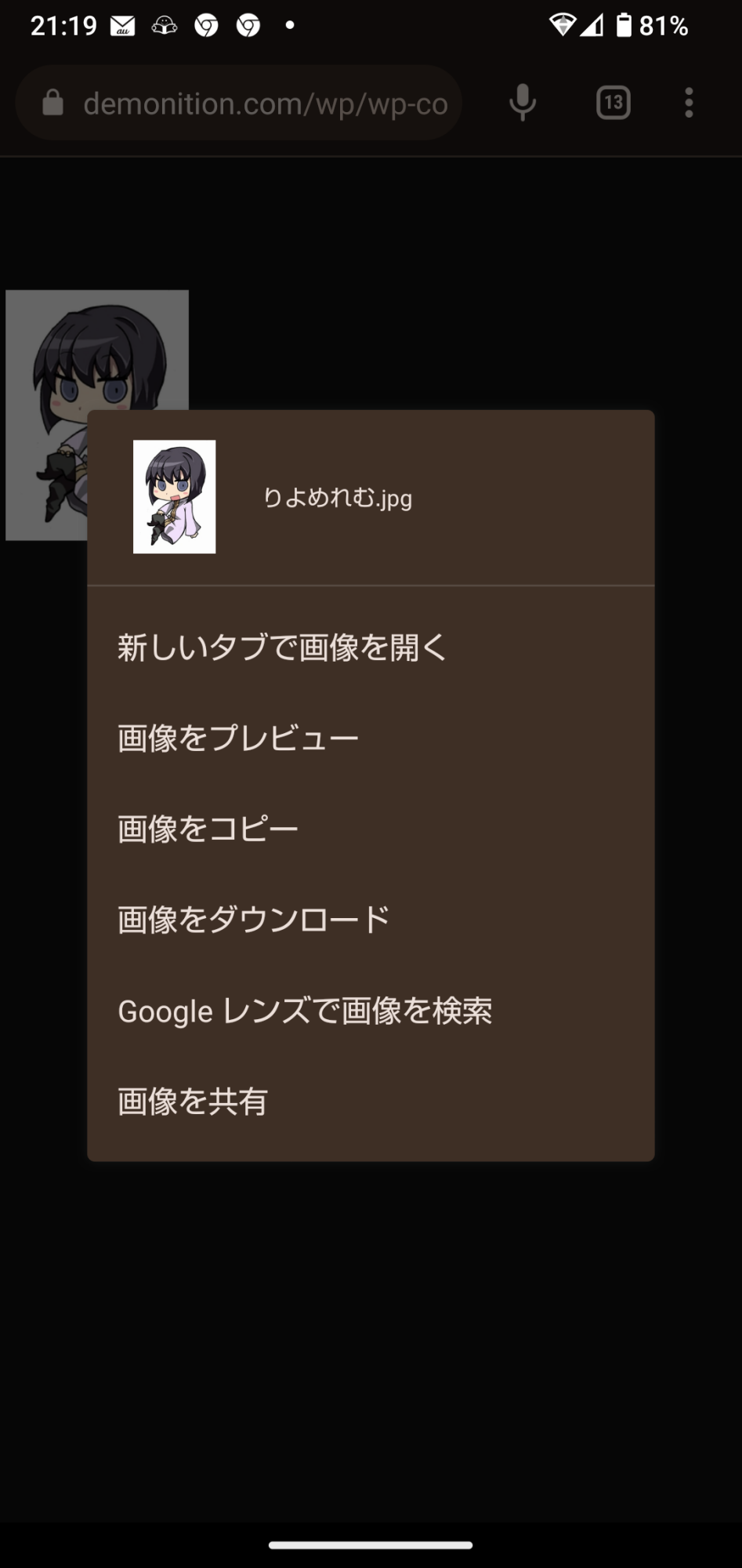Select 画像をダウンロード
Screen dimensions: 742x1568
pyautogui.click(x=253, y=920)
